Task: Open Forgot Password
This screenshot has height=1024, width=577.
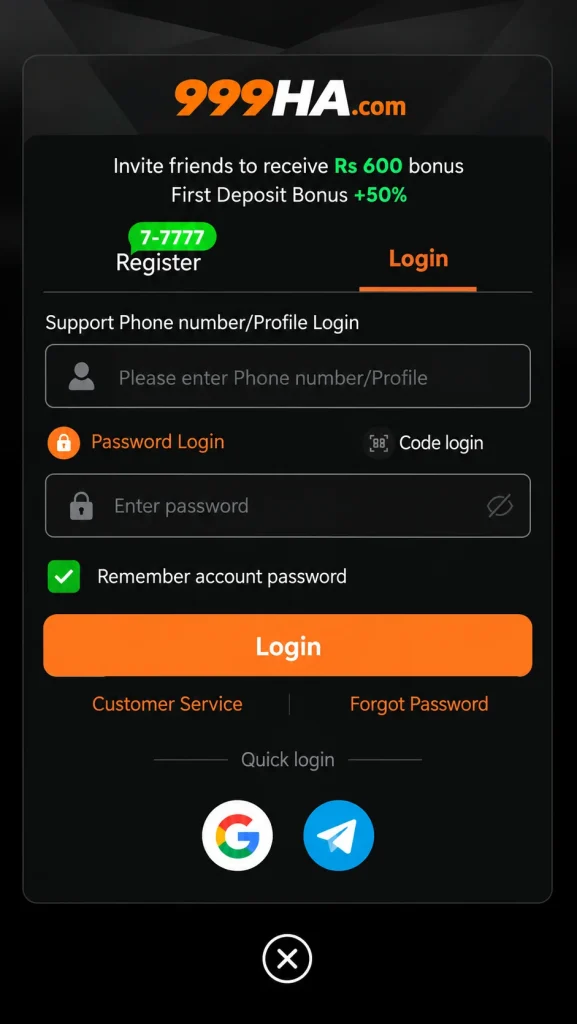Action: (419, 704)
